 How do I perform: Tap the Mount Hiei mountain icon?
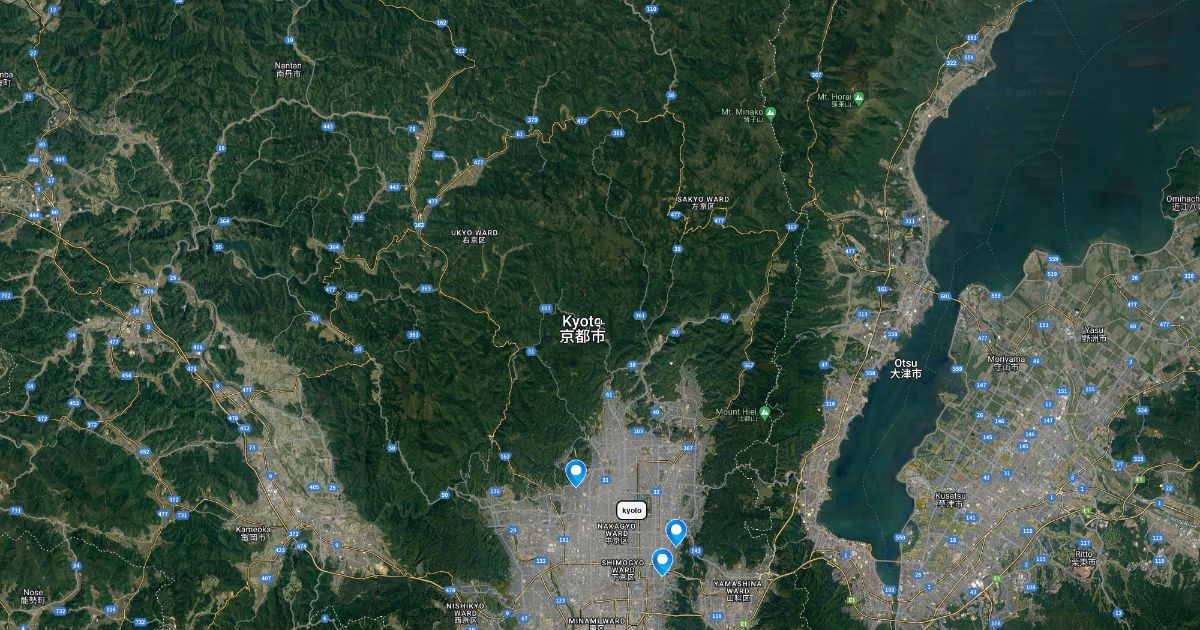click(x=764, y=412)
